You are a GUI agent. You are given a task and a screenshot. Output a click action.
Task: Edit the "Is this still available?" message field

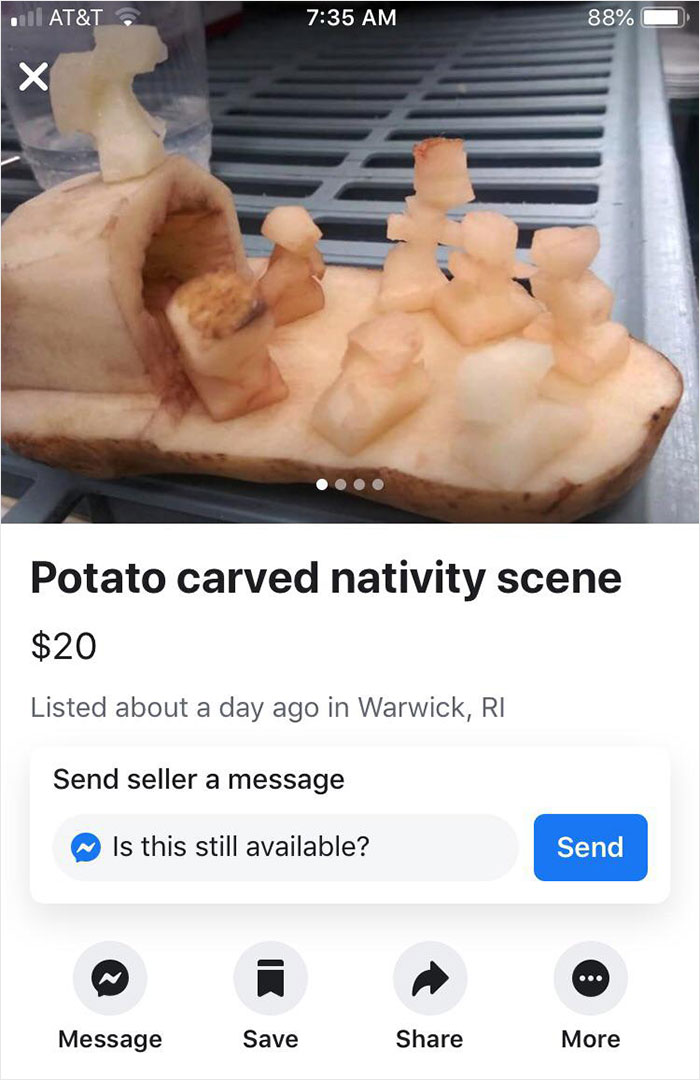click(x=285, y=848)
